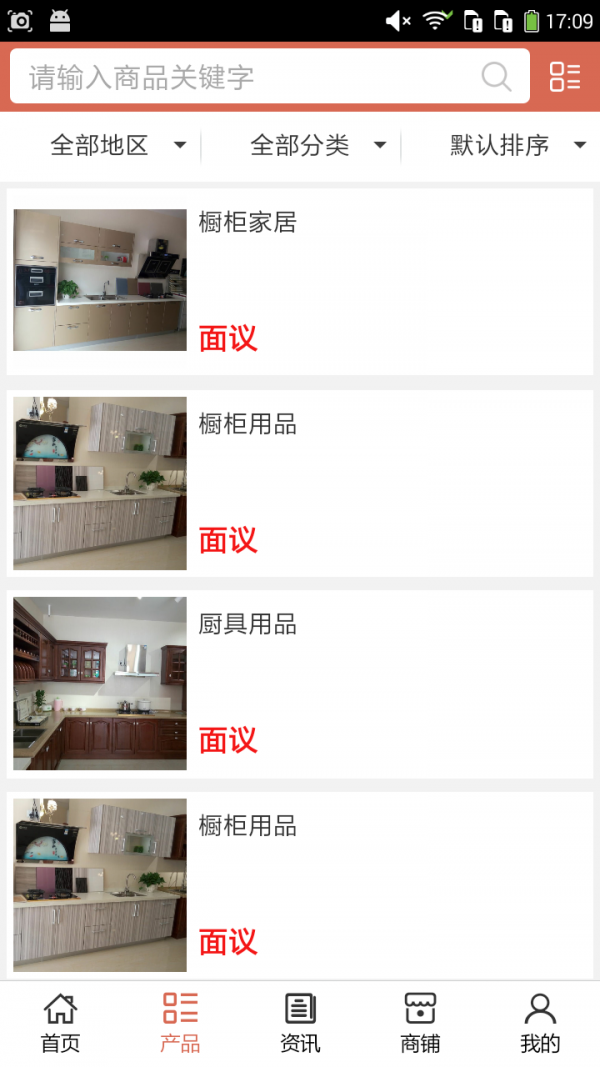This screenshot has height=1067, width=600.
Task: Open the 橱柜家居 product card
Action: (x=300, y=280)
